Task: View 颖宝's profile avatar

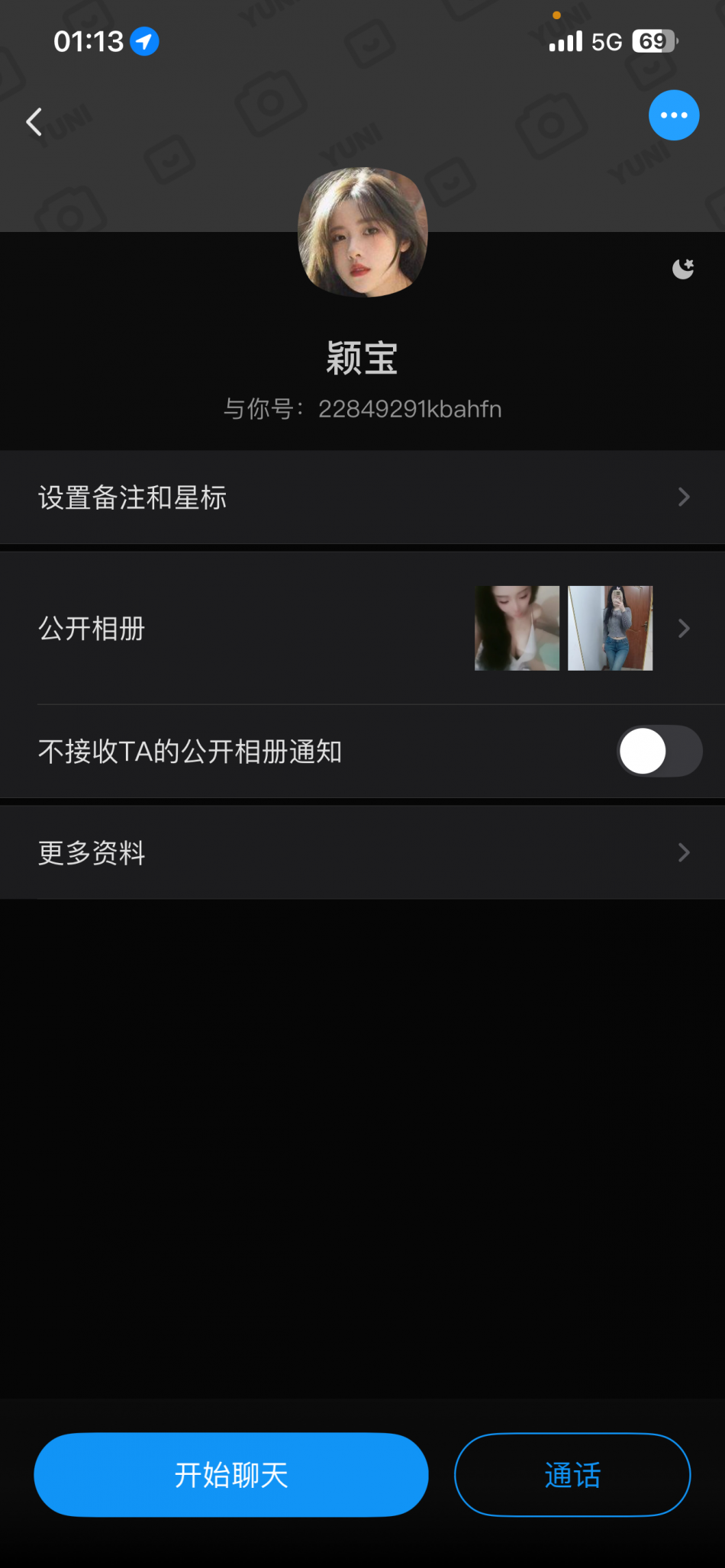Action: (362, 232)
